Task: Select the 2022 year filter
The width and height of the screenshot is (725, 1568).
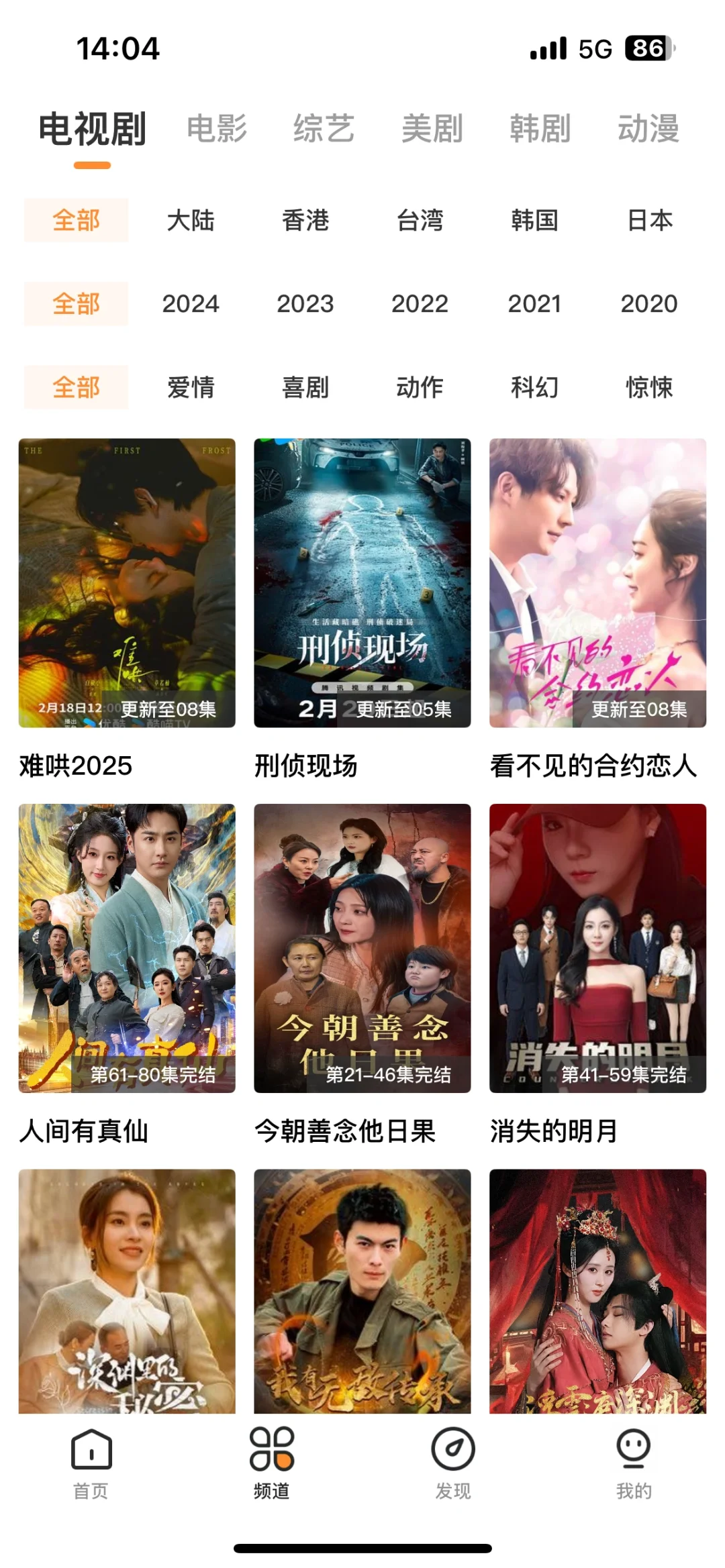Action: tap(420, 304)
